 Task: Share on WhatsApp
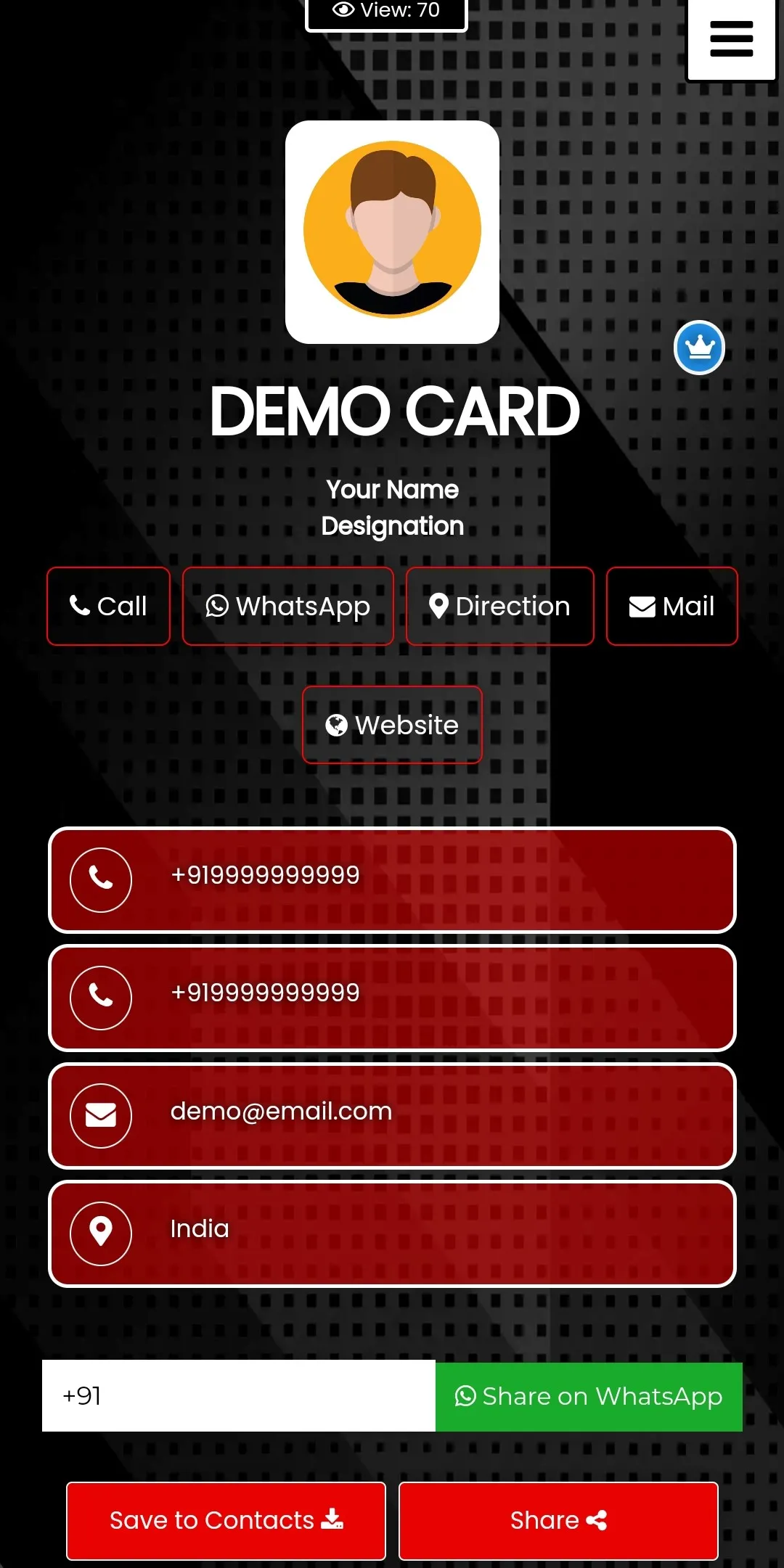589,1396
